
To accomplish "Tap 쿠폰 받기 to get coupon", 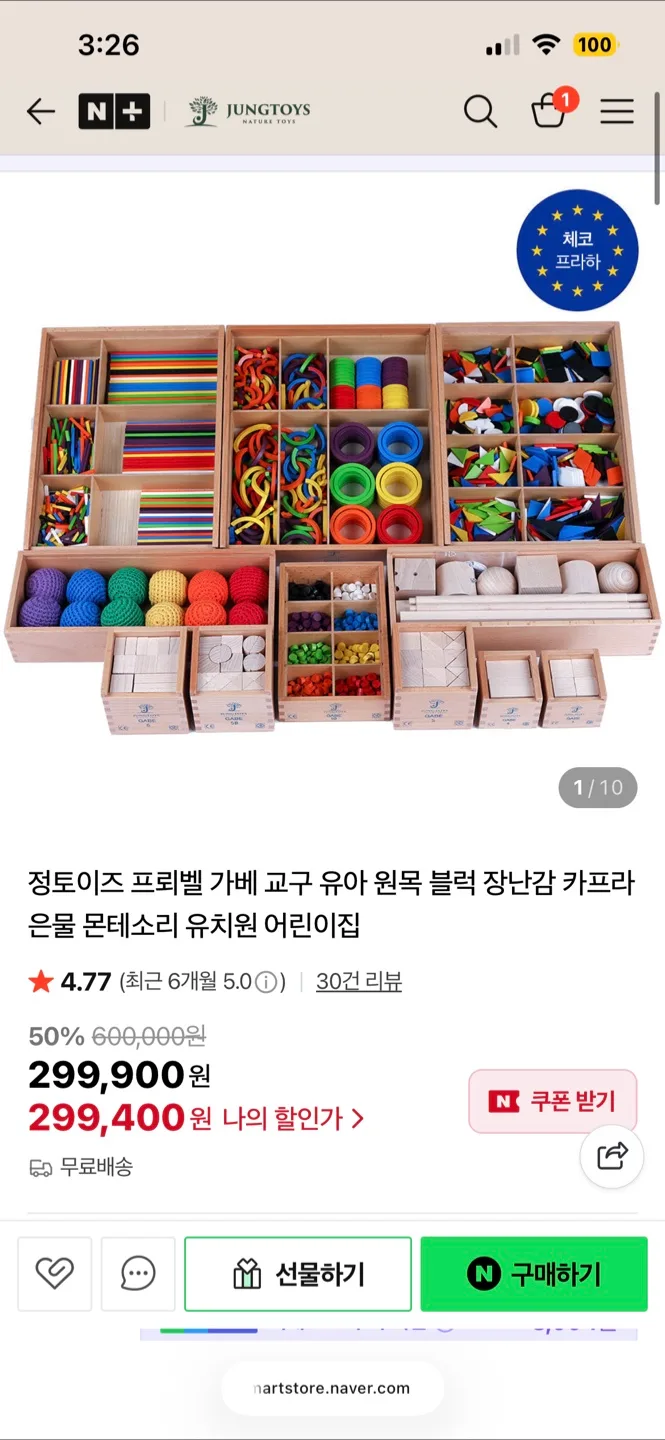I will pos(552,1101).
